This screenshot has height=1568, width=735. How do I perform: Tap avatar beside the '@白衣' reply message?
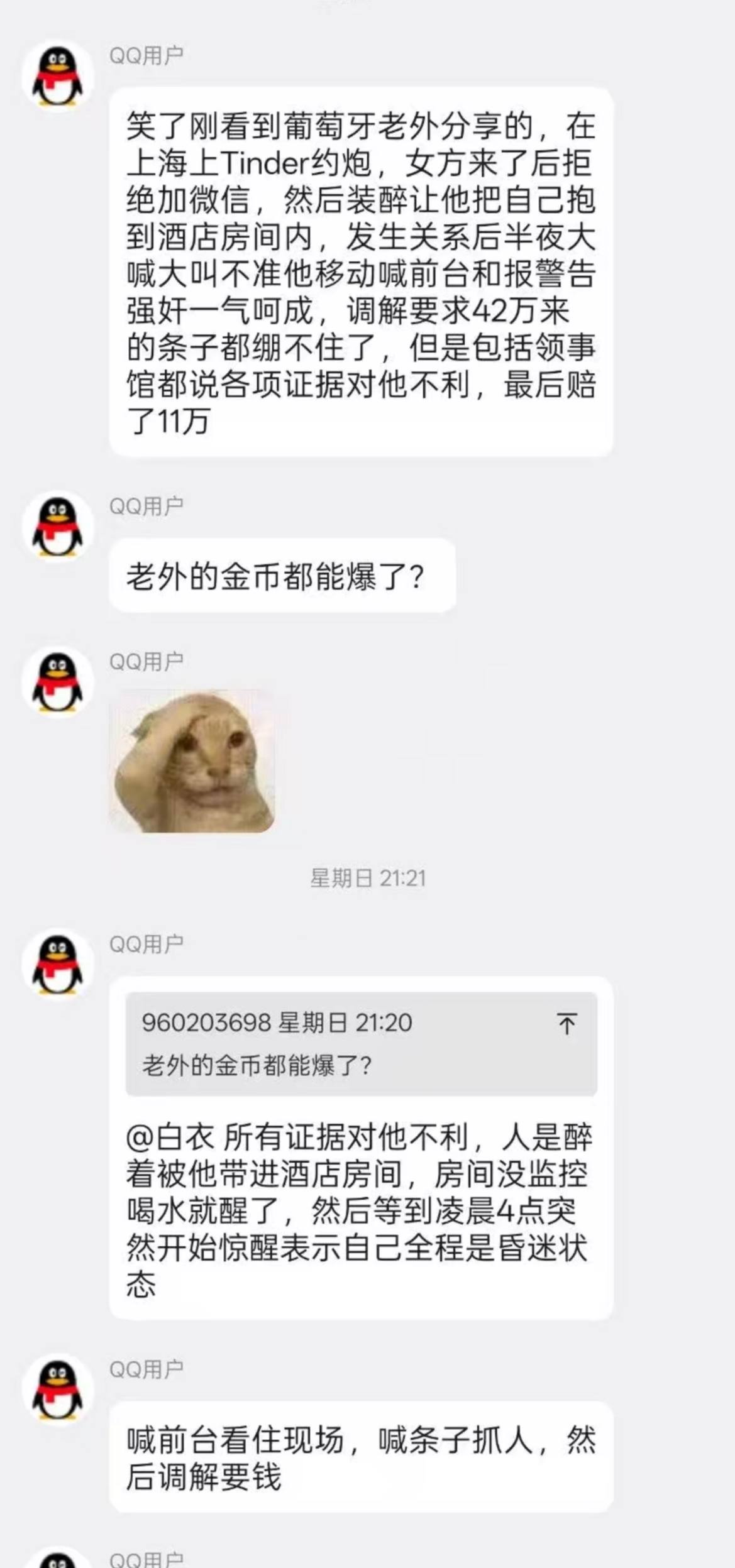58,964
